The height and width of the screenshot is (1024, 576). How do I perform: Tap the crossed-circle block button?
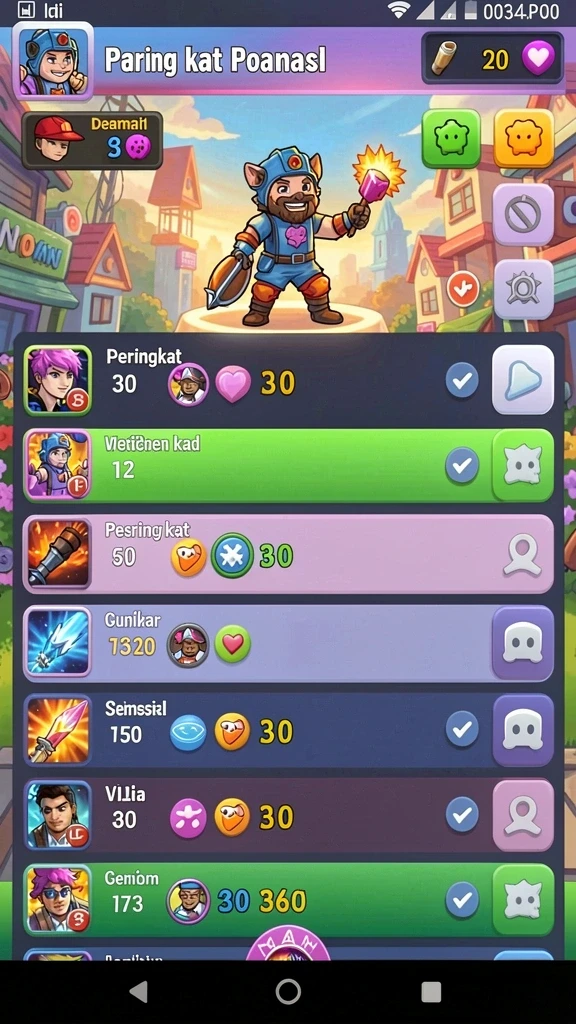pos(524,214)
